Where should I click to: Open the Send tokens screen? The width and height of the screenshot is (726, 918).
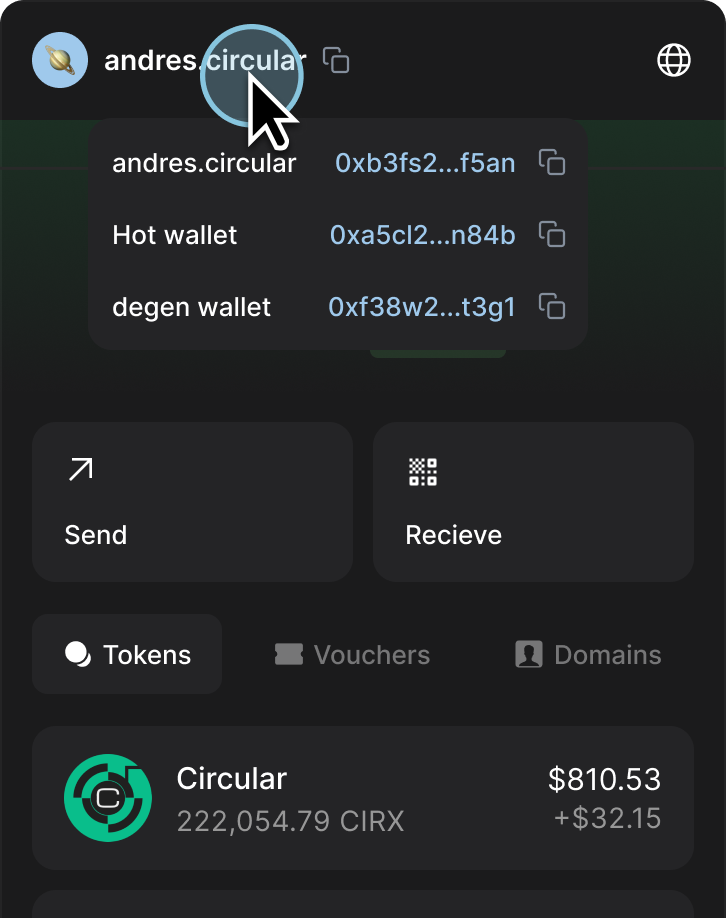pos(192,502)
